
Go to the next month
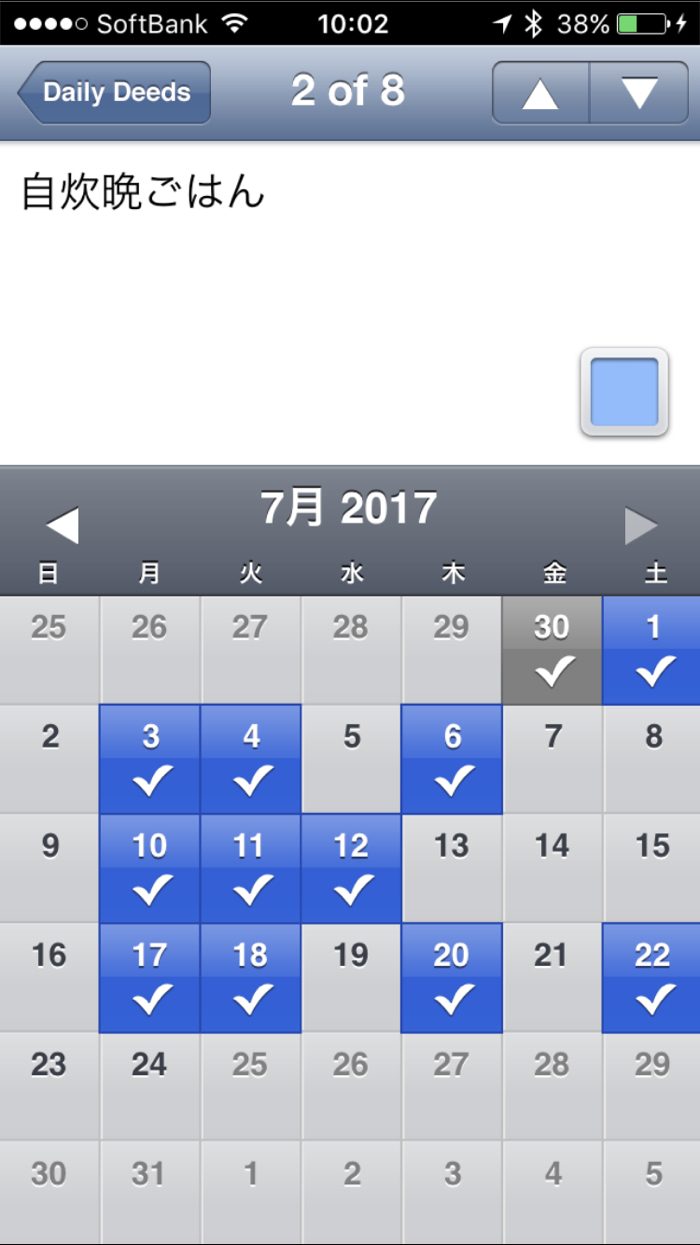[641, 525]
